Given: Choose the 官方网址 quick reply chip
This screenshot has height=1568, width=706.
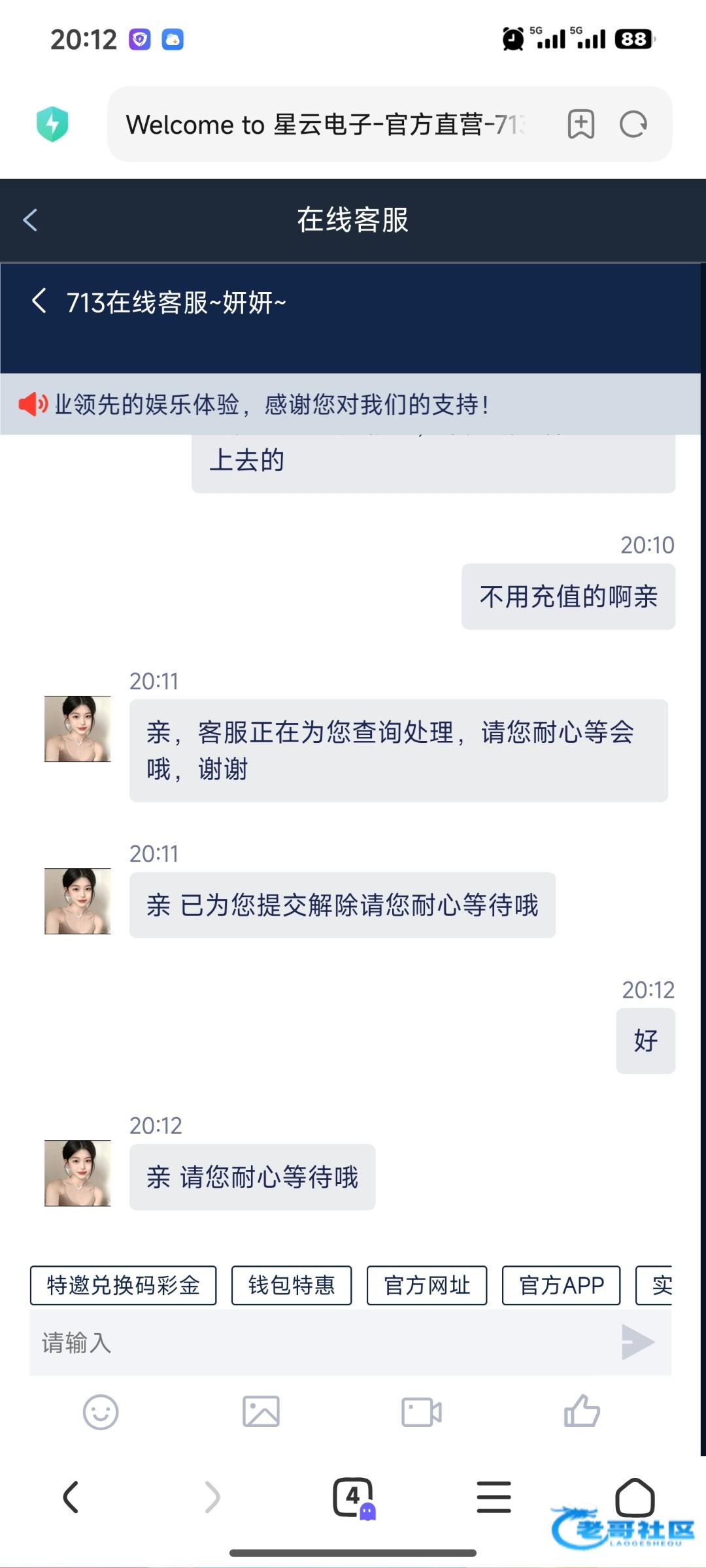Looking at the screenshot, I should [427, 1285].
